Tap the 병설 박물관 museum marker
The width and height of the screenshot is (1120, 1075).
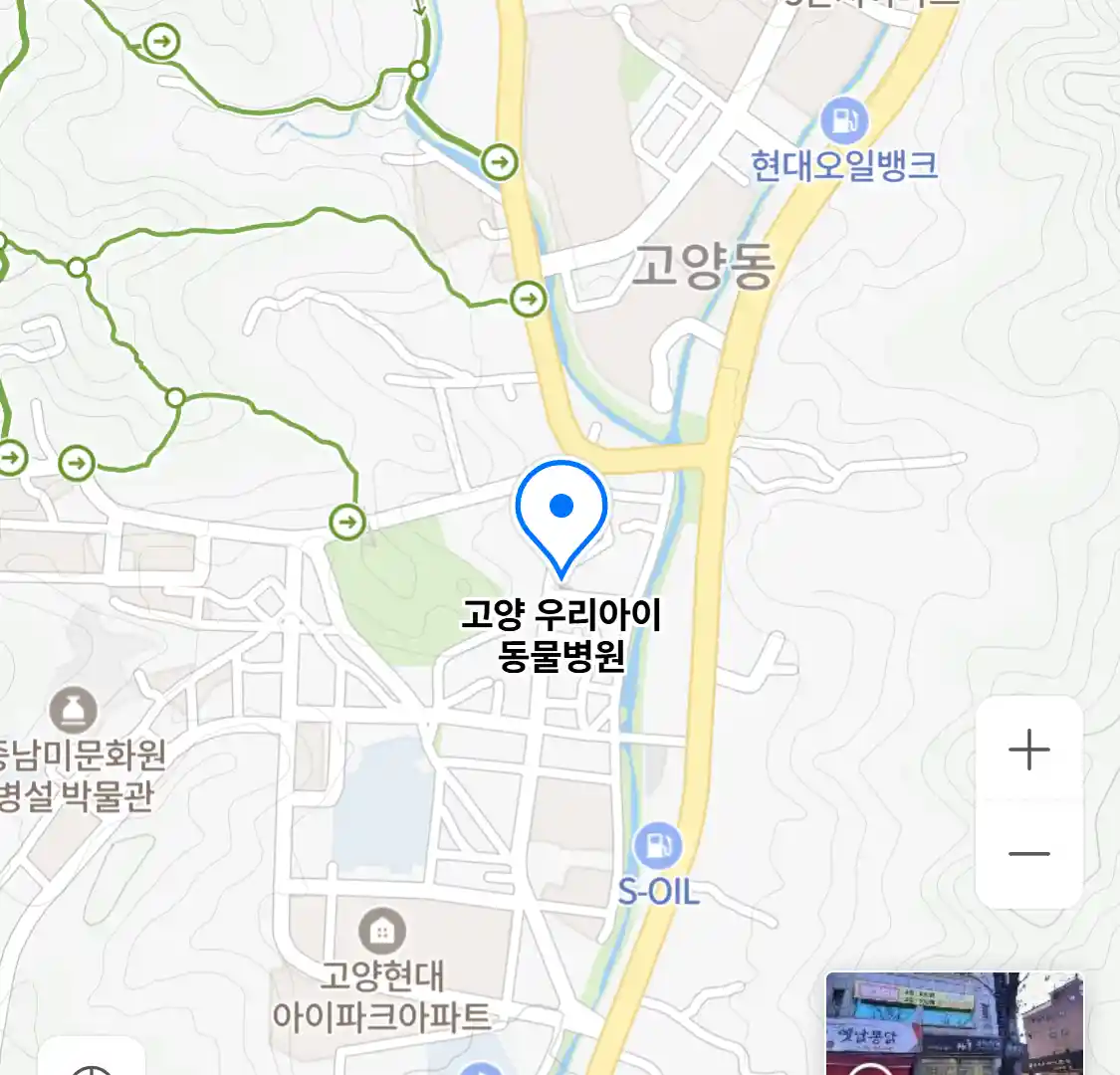[x=74, y=711]
